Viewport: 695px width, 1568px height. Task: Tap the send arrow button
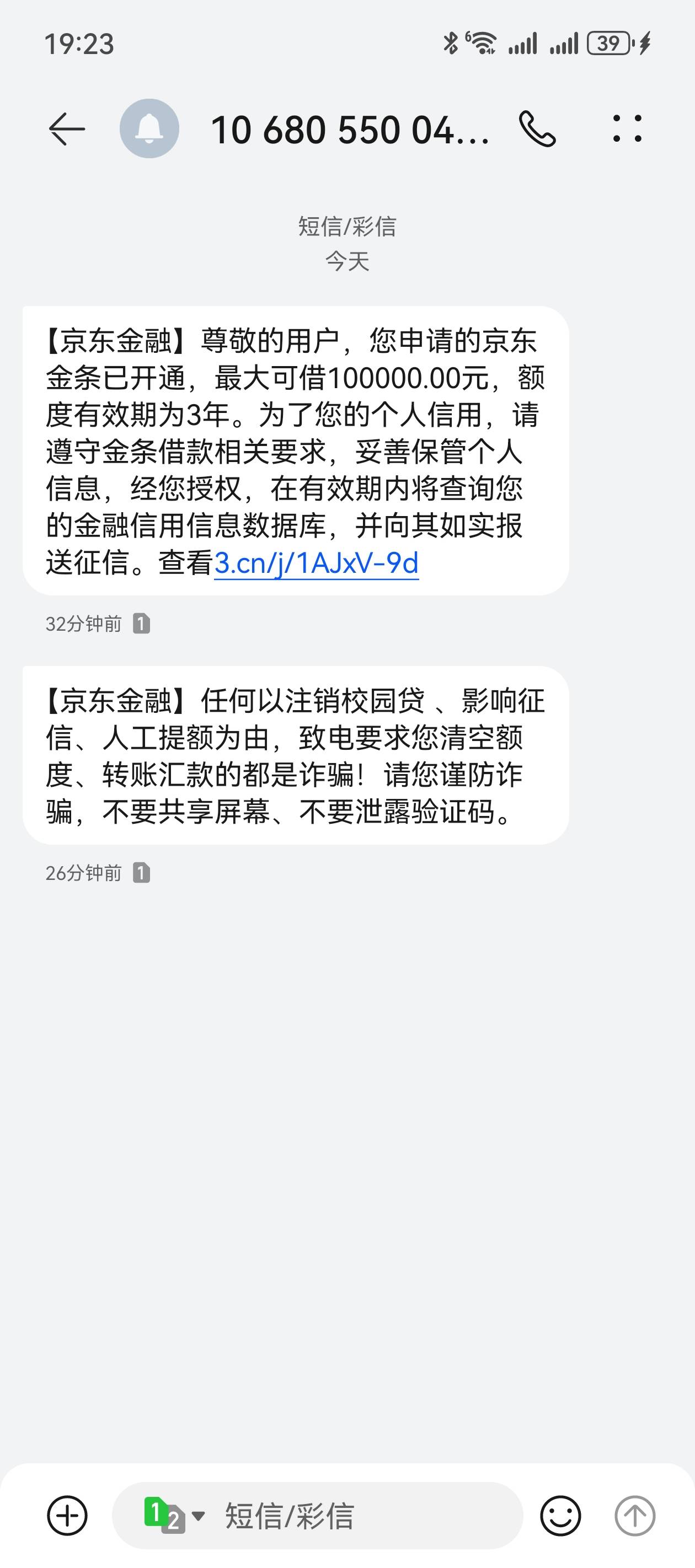[635, 1515]
